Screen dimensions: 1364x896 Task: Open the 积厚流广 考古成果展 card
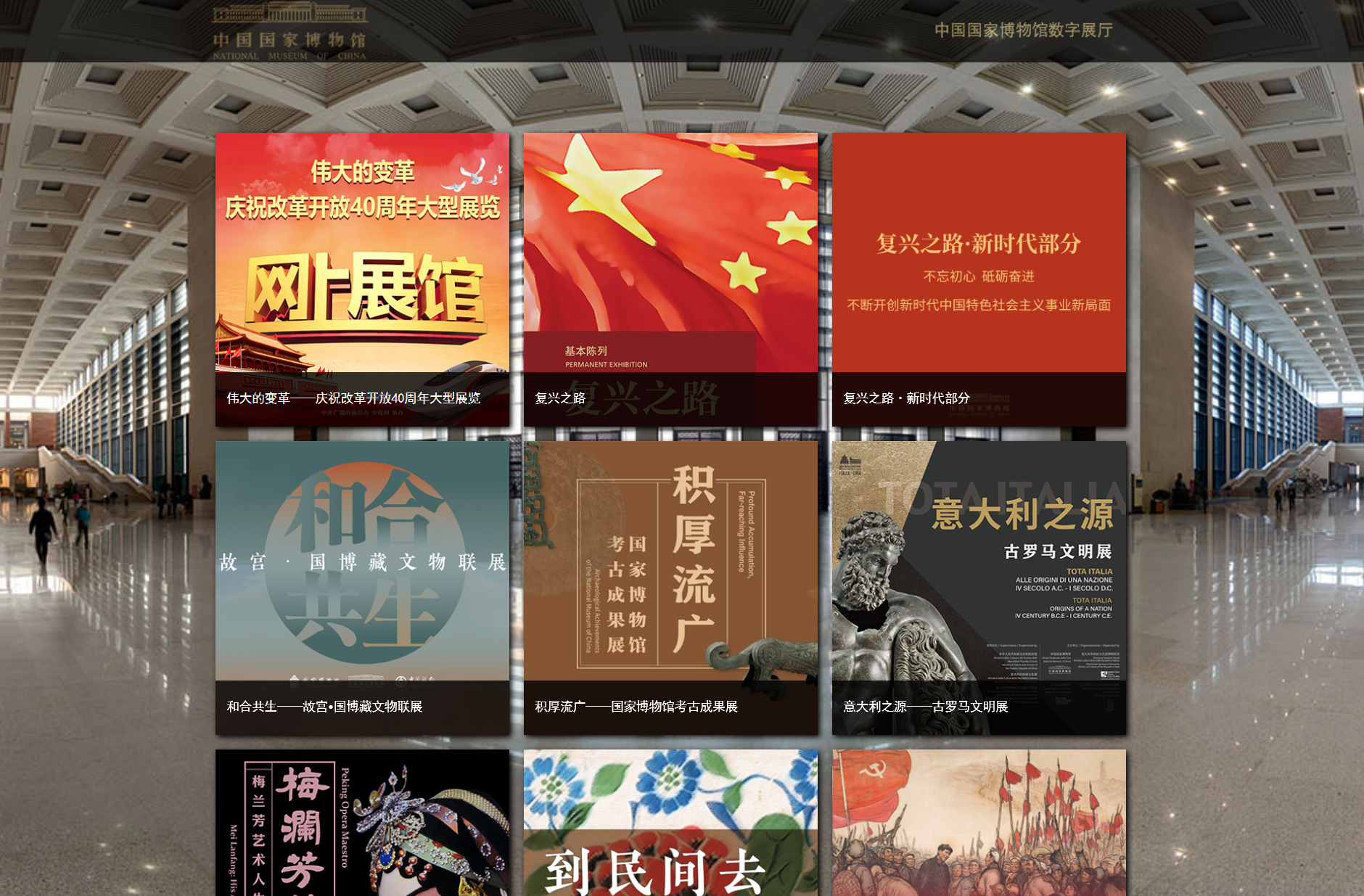click(x=670, y=588)
